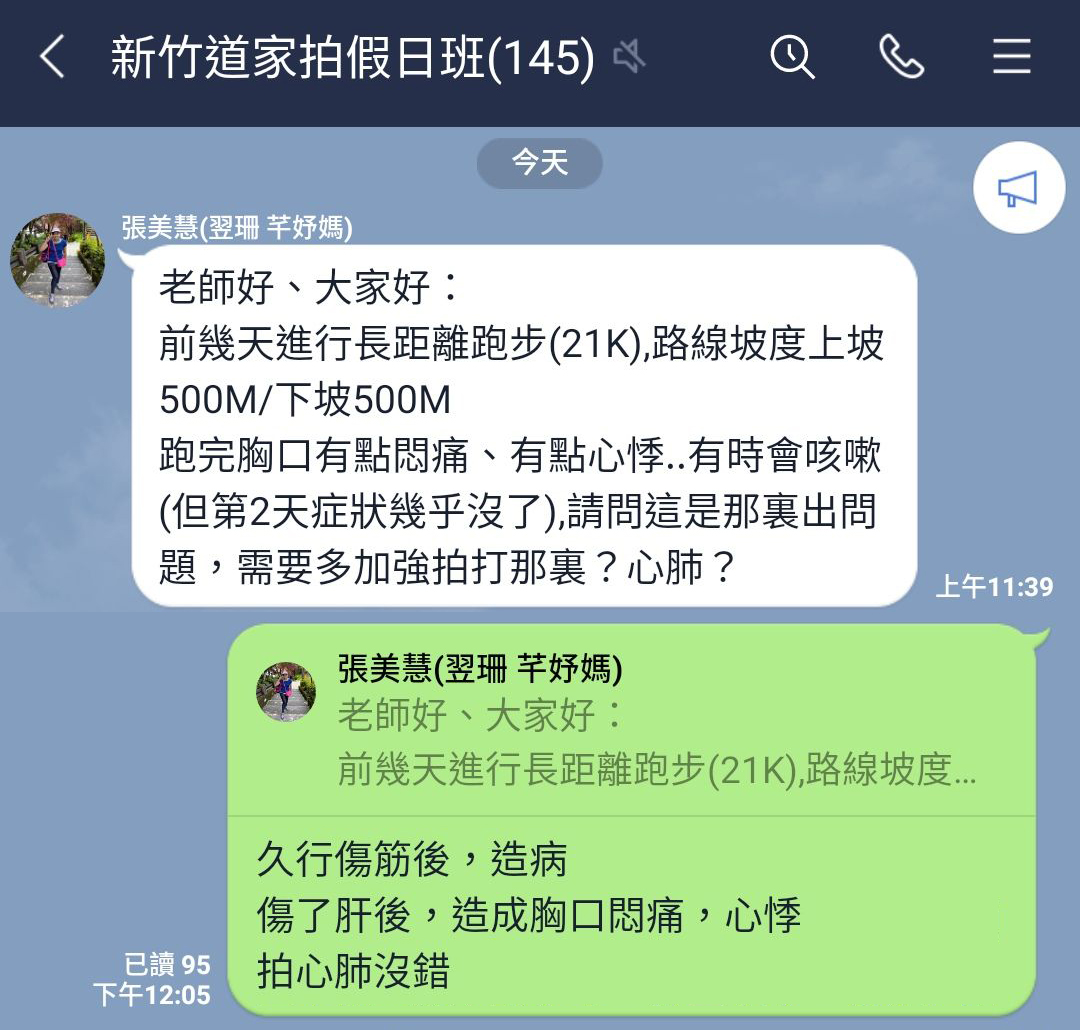This screenshot has height=1030, width=1080.
Task: Open the chat menu
Action: tap(1011, 58)
